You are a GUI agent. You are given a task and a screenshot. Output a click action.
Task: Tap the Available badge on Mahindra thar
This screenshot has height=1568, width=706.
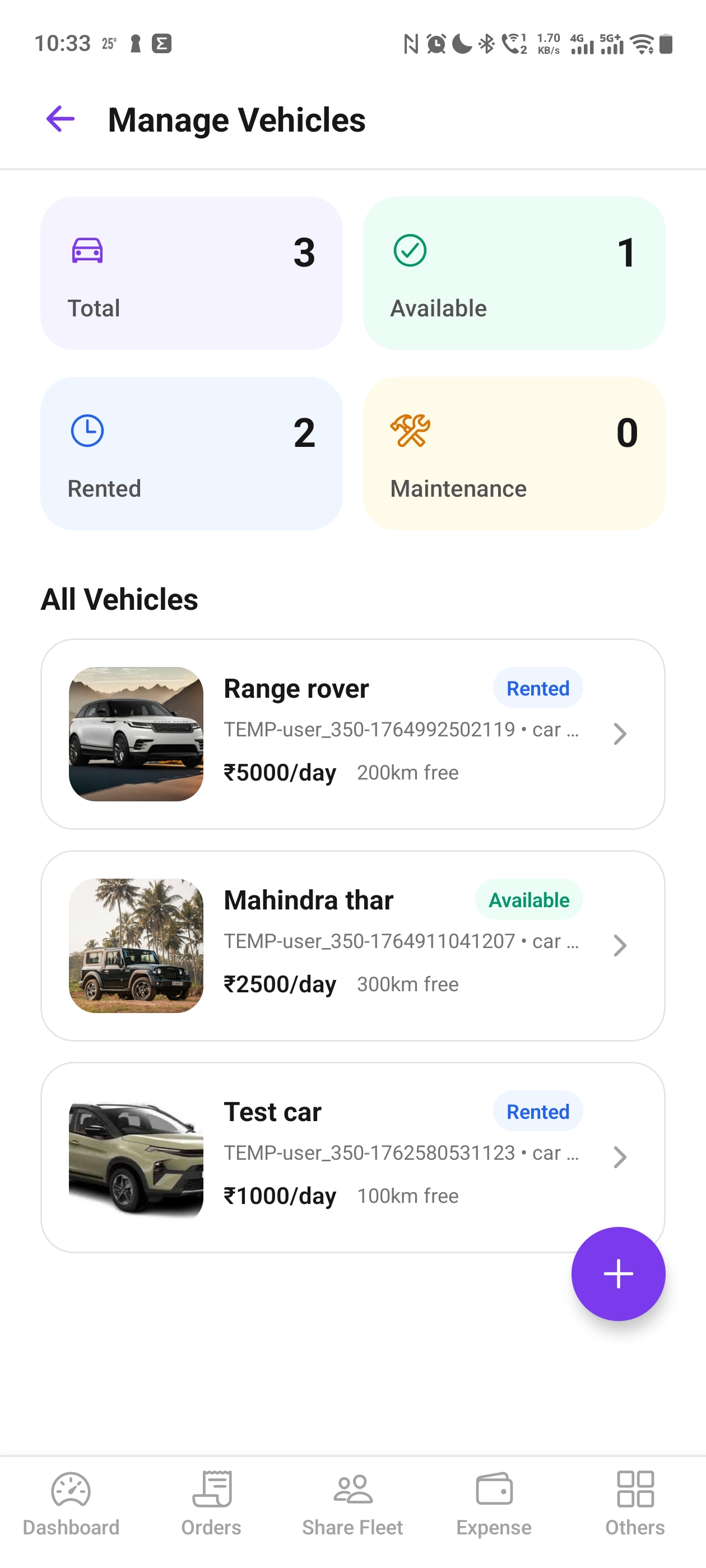pyautogui.click(x=528, y=899)
